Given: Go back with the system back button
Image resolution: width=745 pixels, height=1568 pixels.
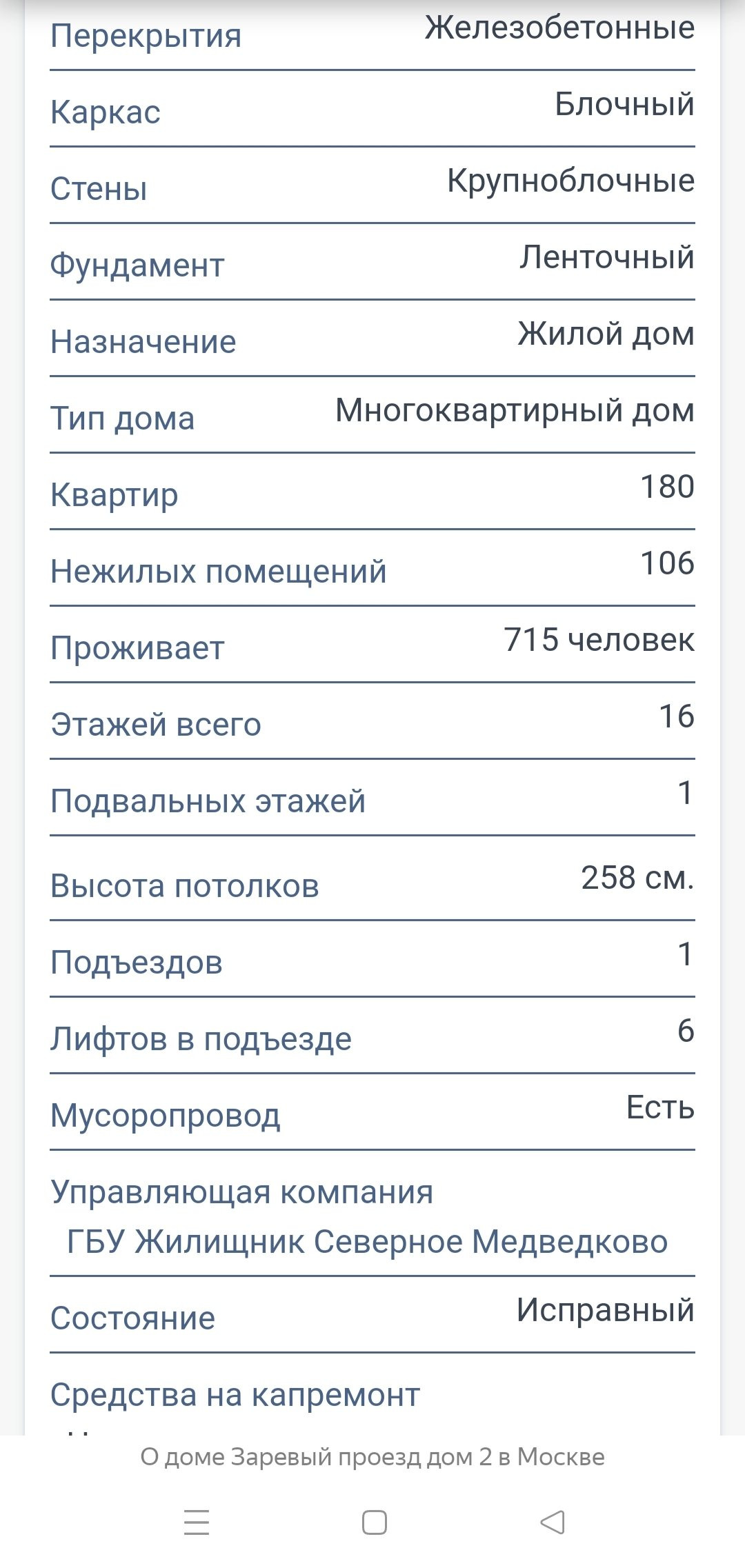Looking at the screenshot, I should (x=552, y=1522).
